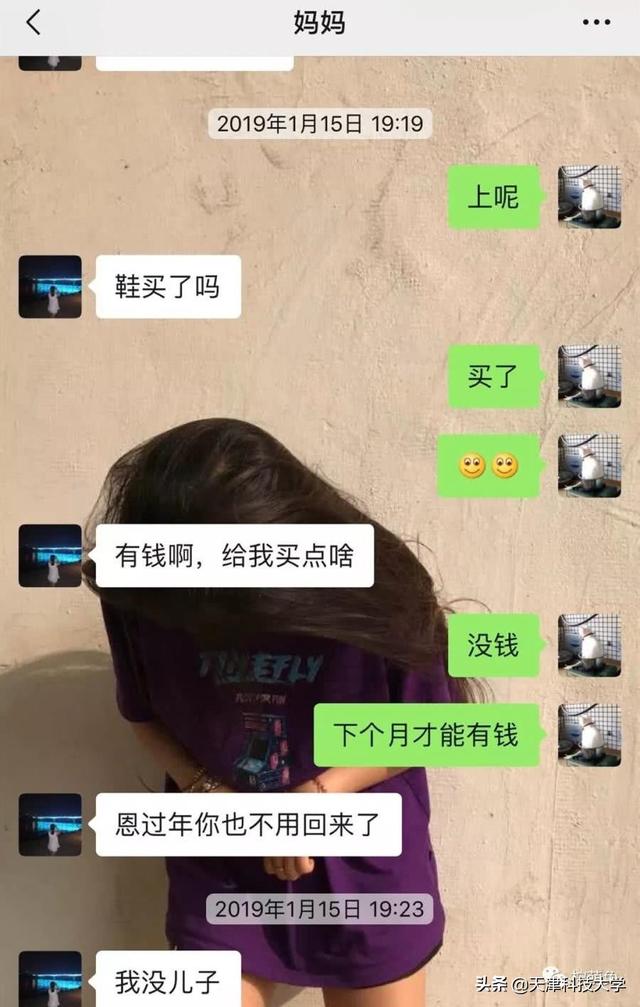Tap mom's avatar beside 有钱啊，给我买点啥
Screen dimensions: 640x1007
click(50, 556)
